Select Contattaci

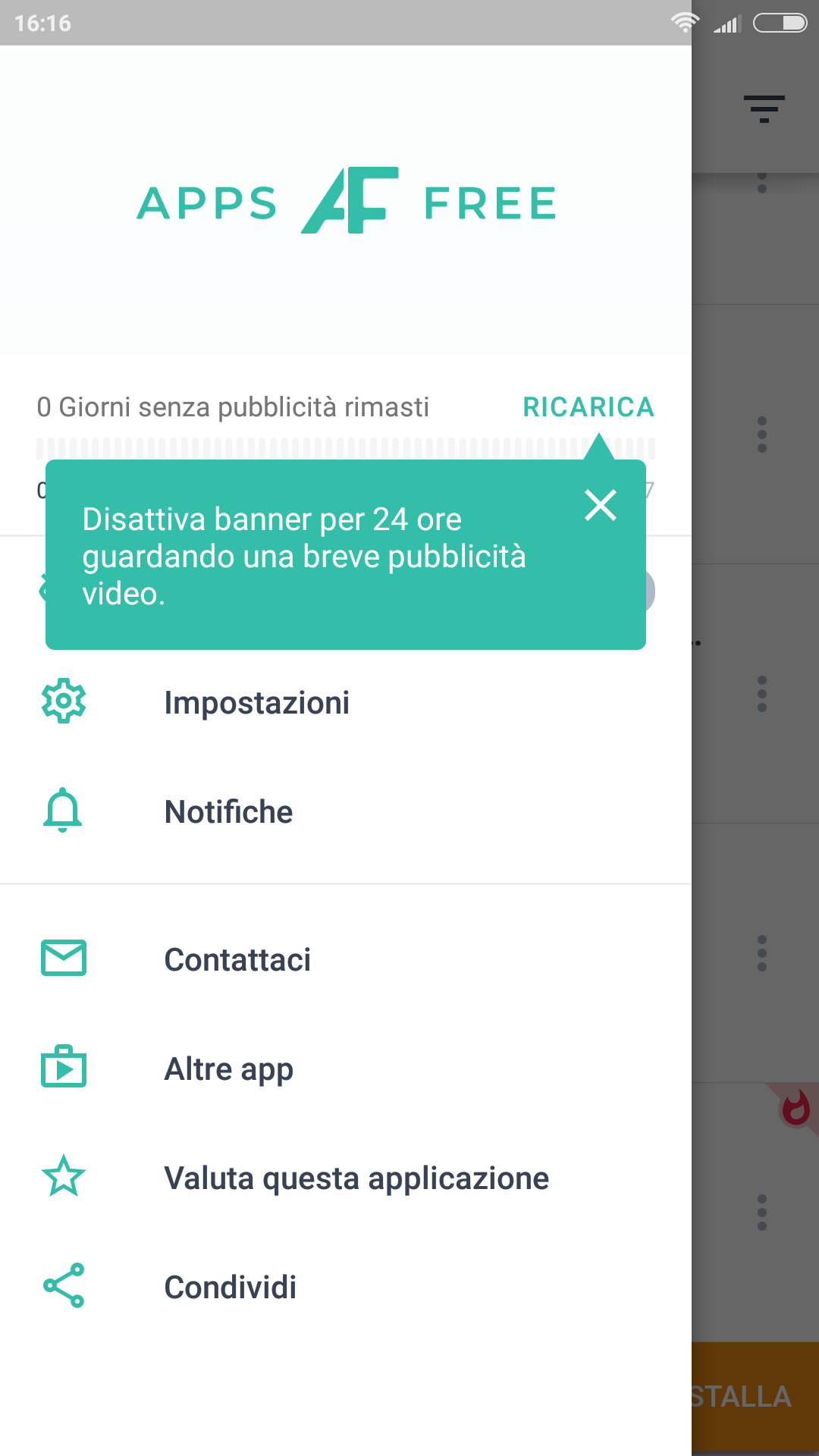point(346,959)
